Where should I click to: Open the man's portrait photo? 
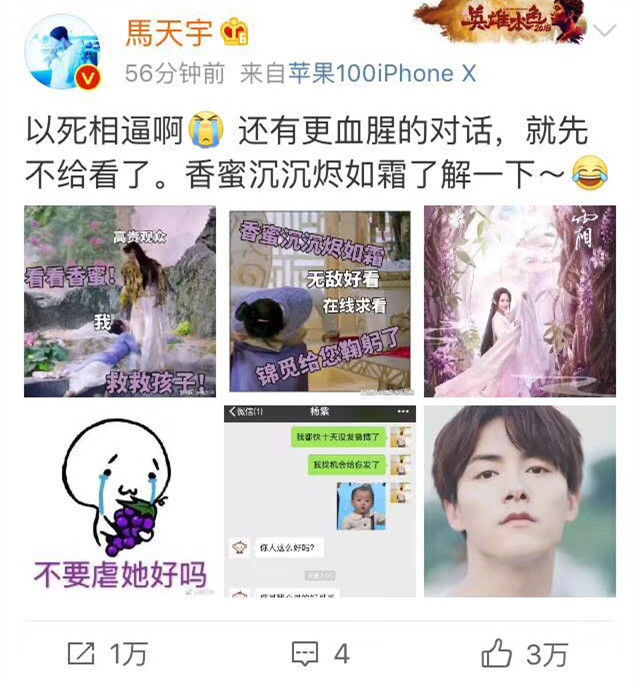tap(518, 502)
